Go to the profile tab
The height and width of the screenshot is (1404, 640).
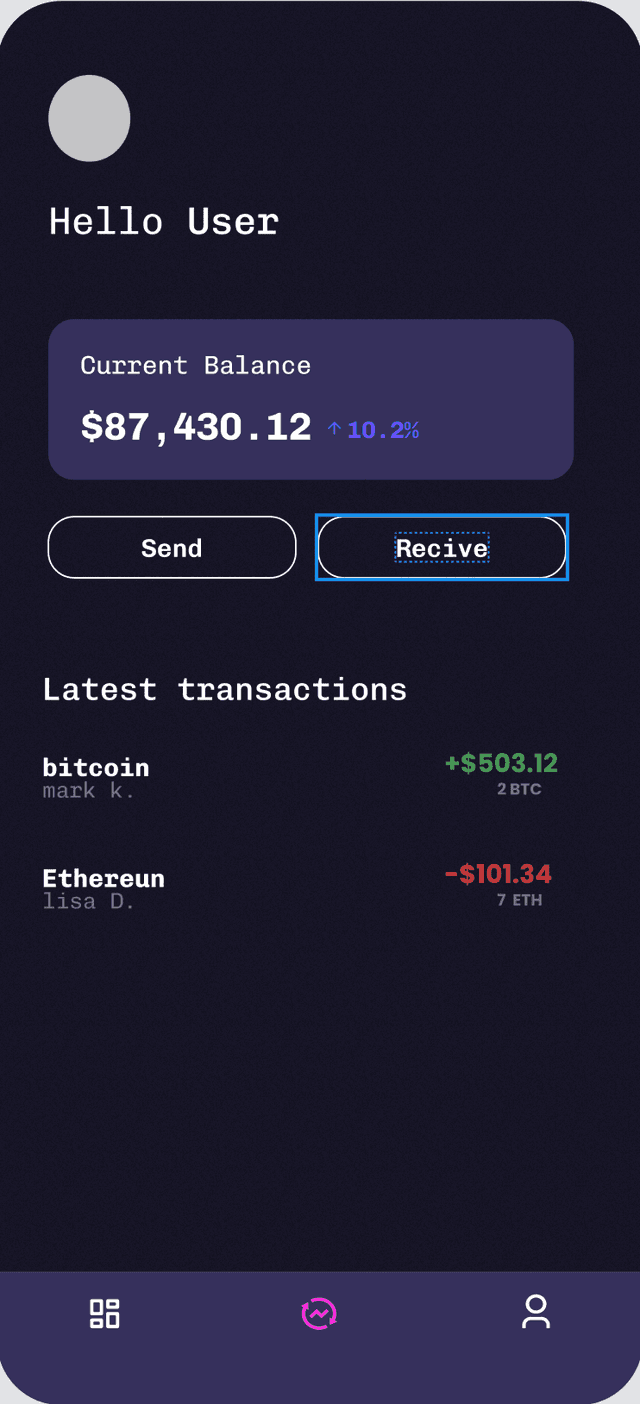[x=536, y=1312]
